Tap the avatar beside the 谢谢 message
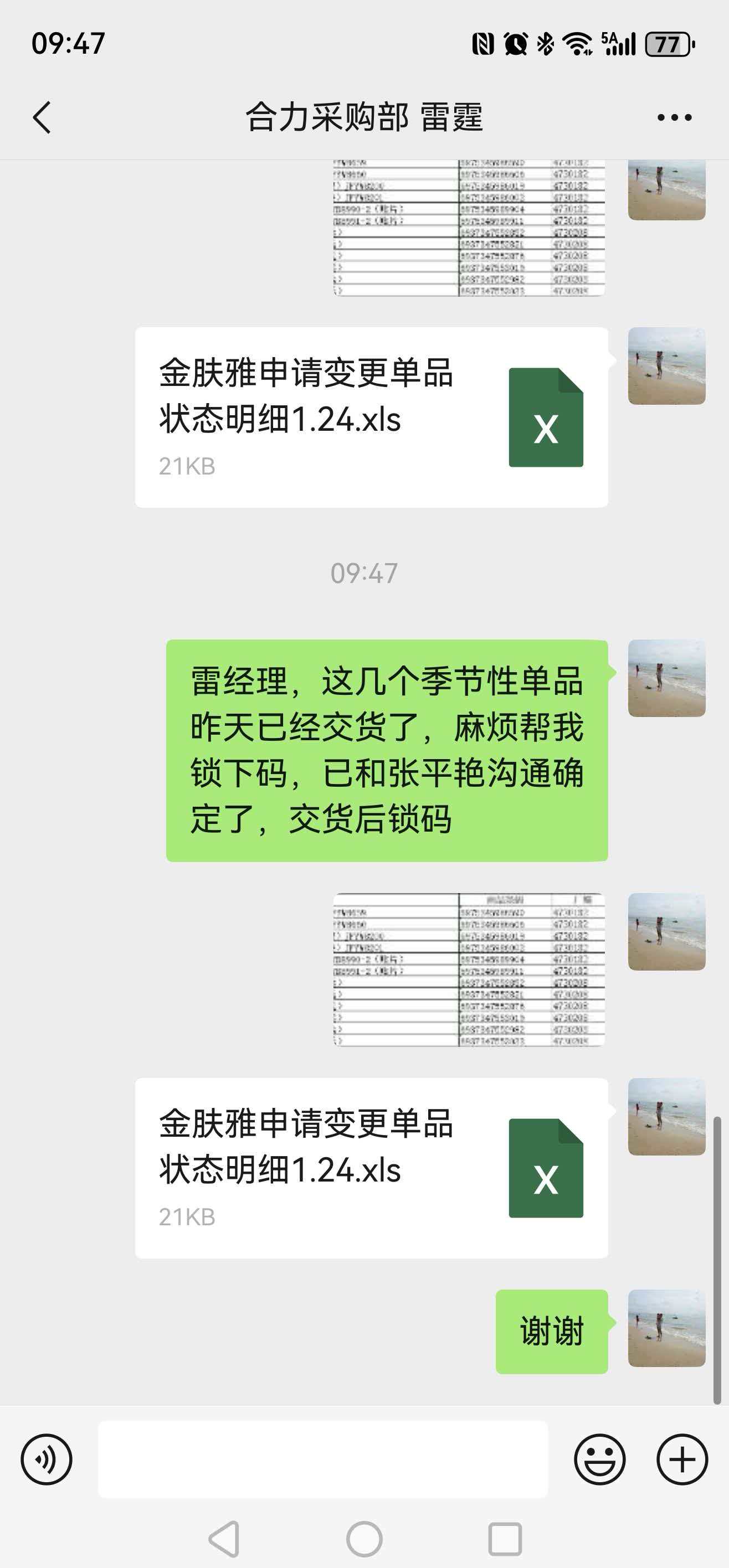This screenshot has height=1568, width=729. [x=666, y=1328]
